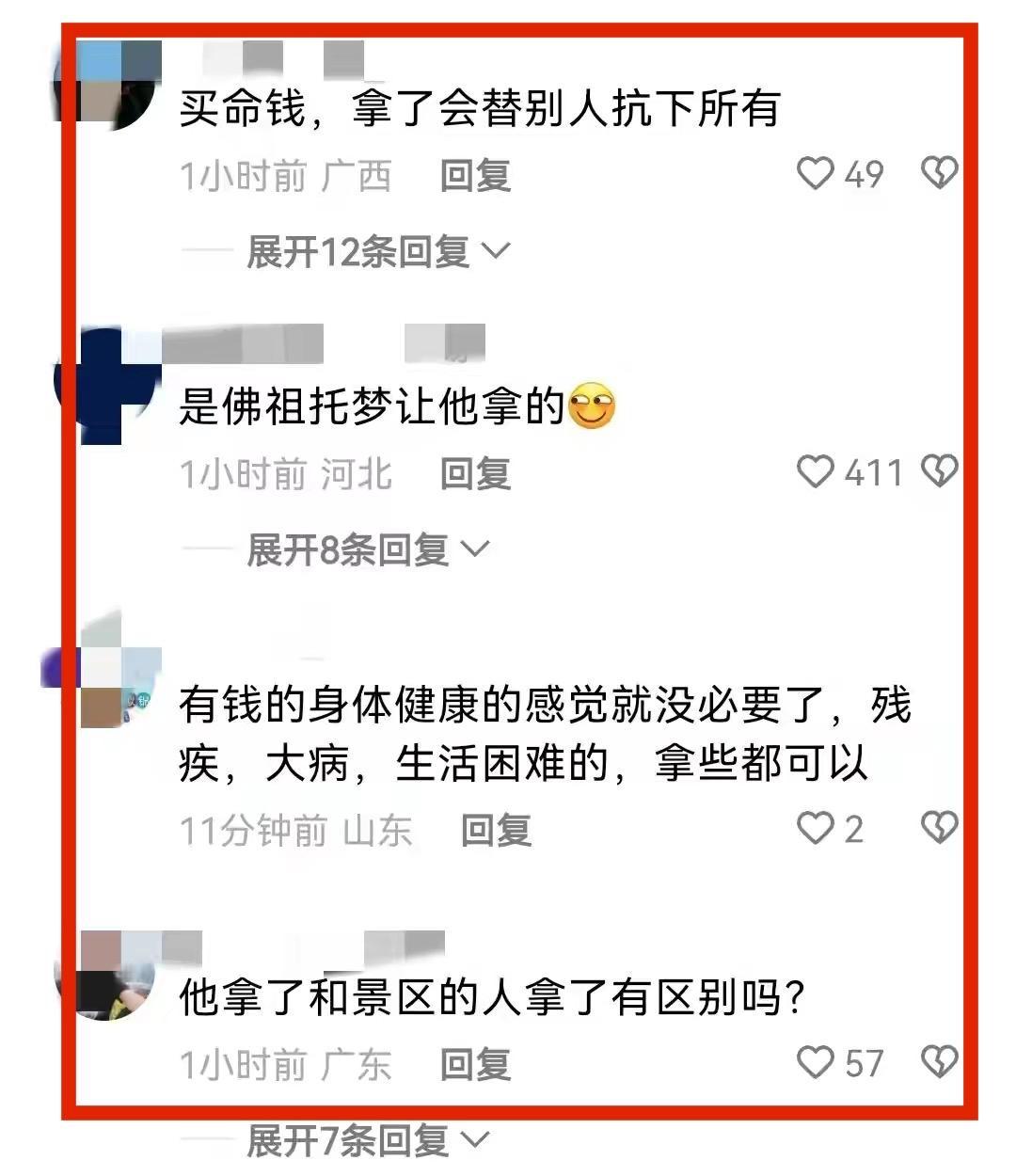Reply to the 买命钱 comment from 广西
1016x1176 pixels.
(x=476, y=176)
